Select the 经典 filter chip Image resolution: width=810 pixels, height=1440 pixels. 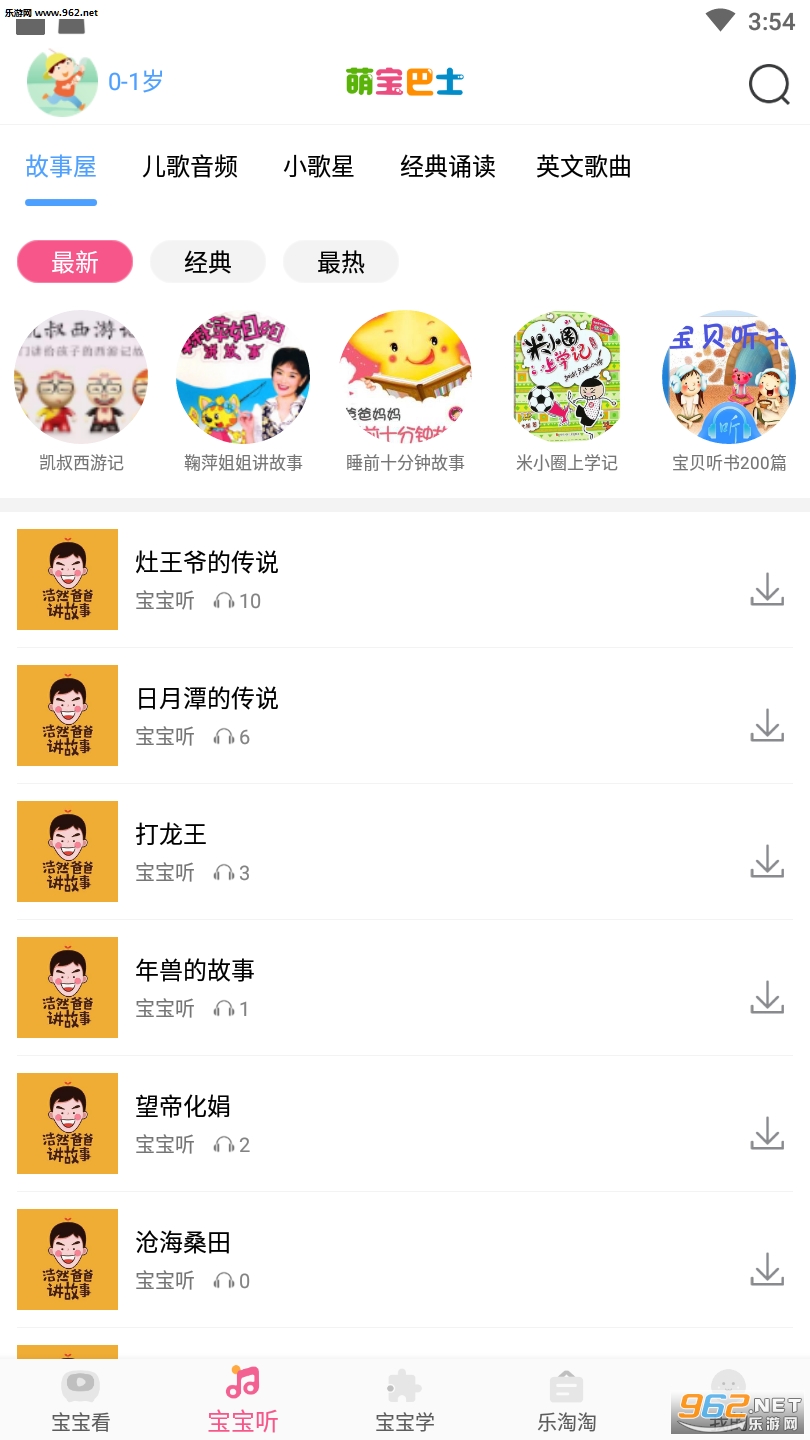click(208, 262)
